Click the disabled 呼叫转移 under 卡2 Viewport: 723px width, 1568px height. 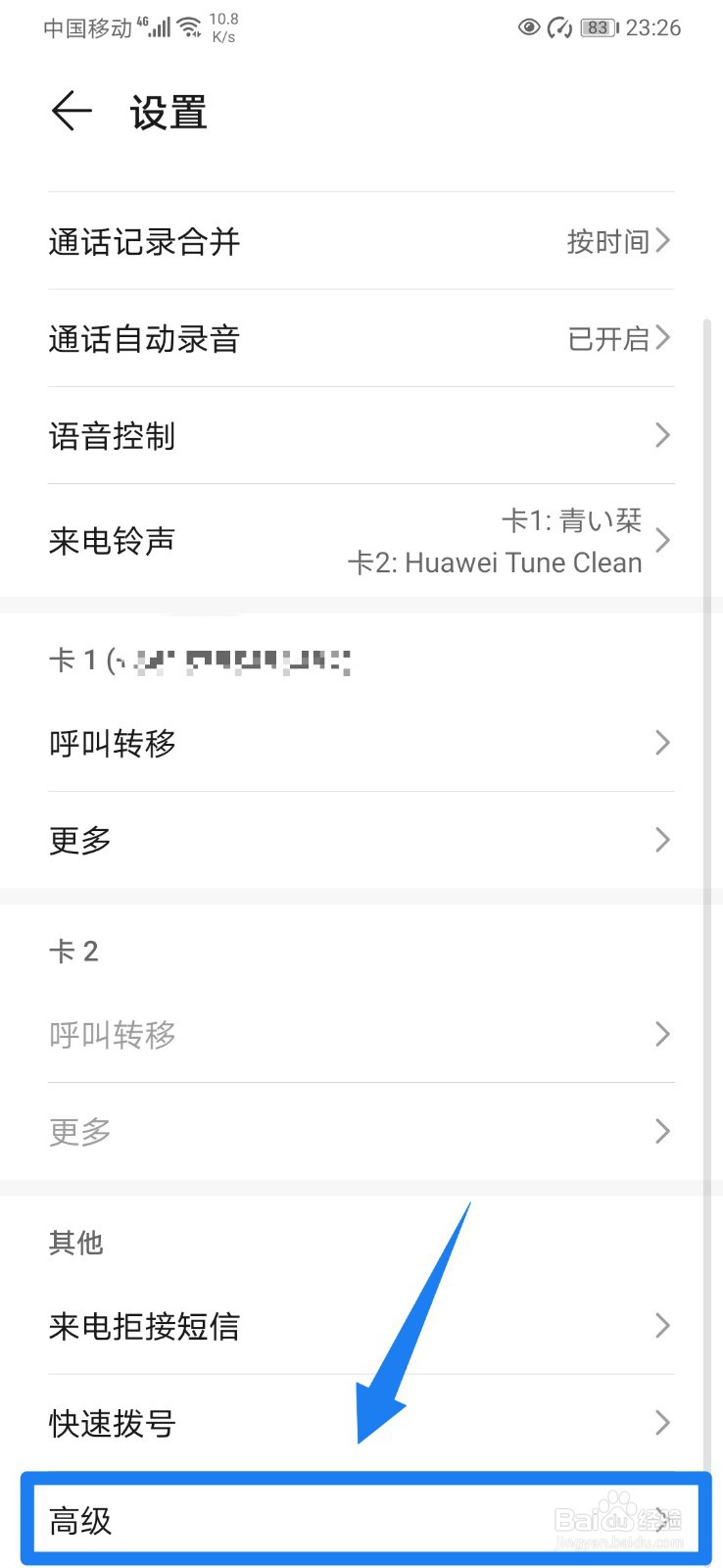[x=361, y=1034]
